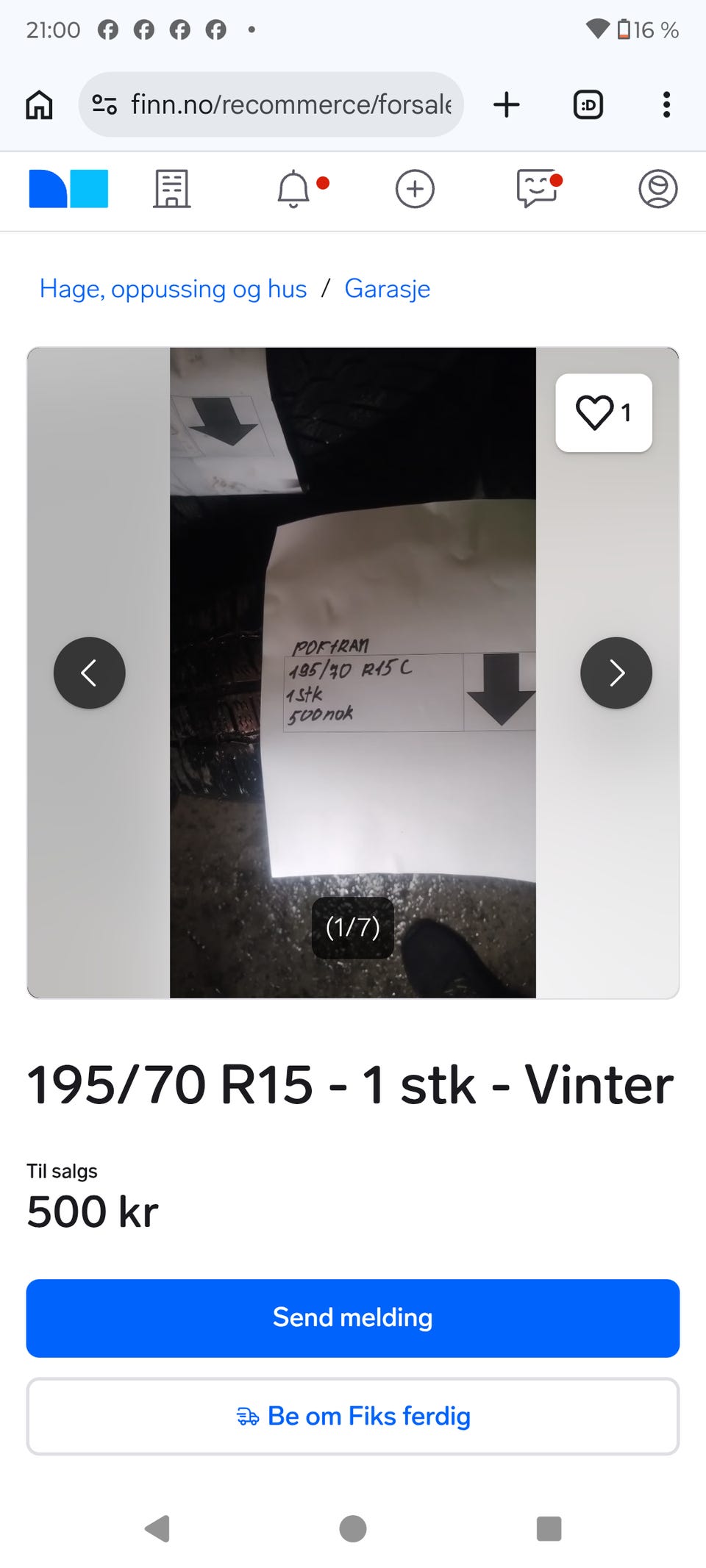Request Fiks ferdig shipping
706x1568 pixels.
(x=353, y=1416)
